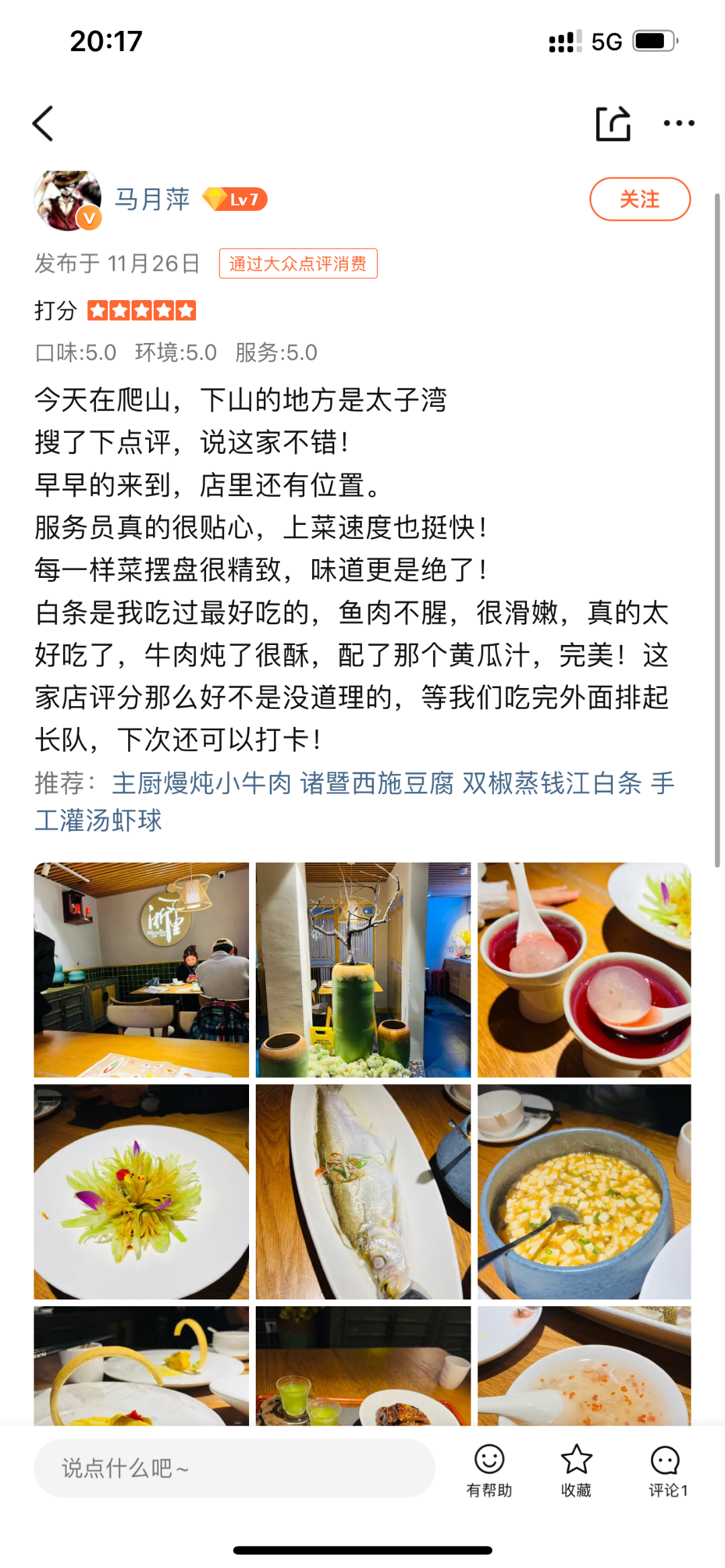Open 马月萍's profile avatar
This screenshot has width=725, height=1568.
67,200
